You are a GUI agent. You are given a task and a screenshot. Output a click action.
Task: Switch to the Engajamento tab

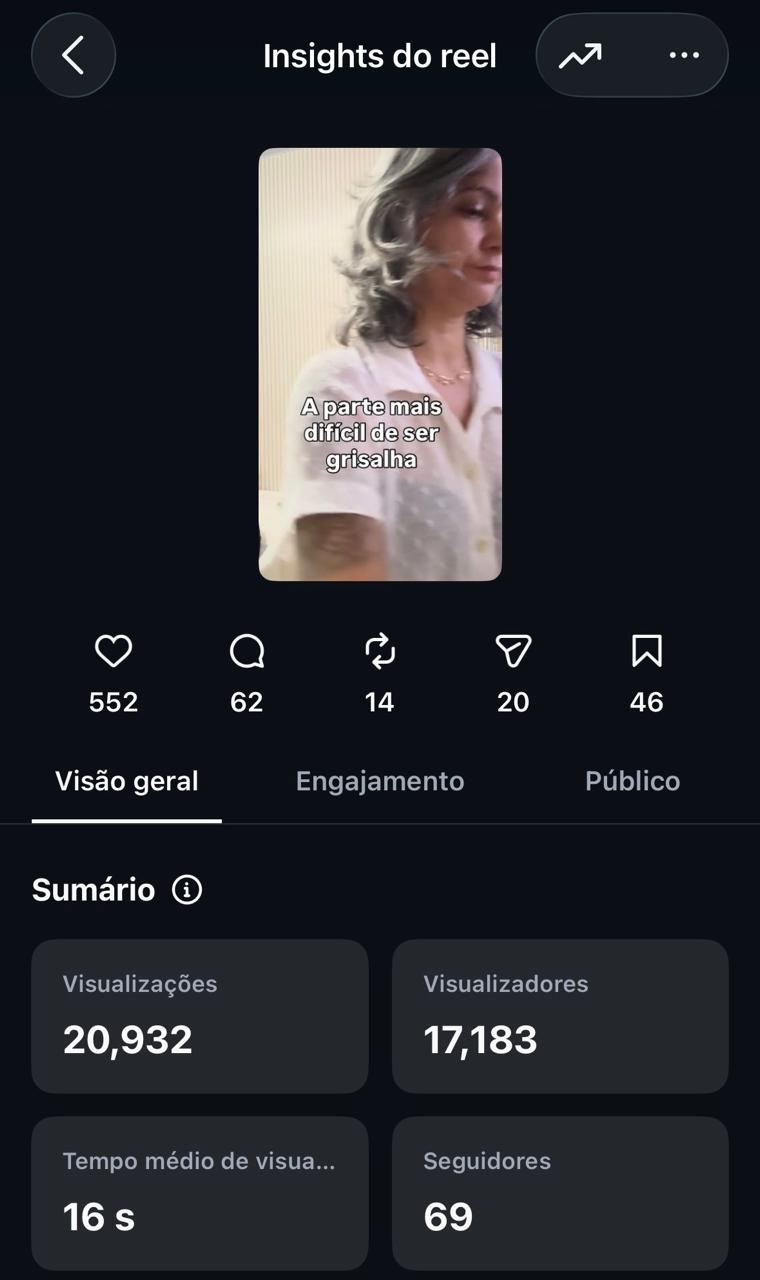pyautogui.click(x=380, y=781)
